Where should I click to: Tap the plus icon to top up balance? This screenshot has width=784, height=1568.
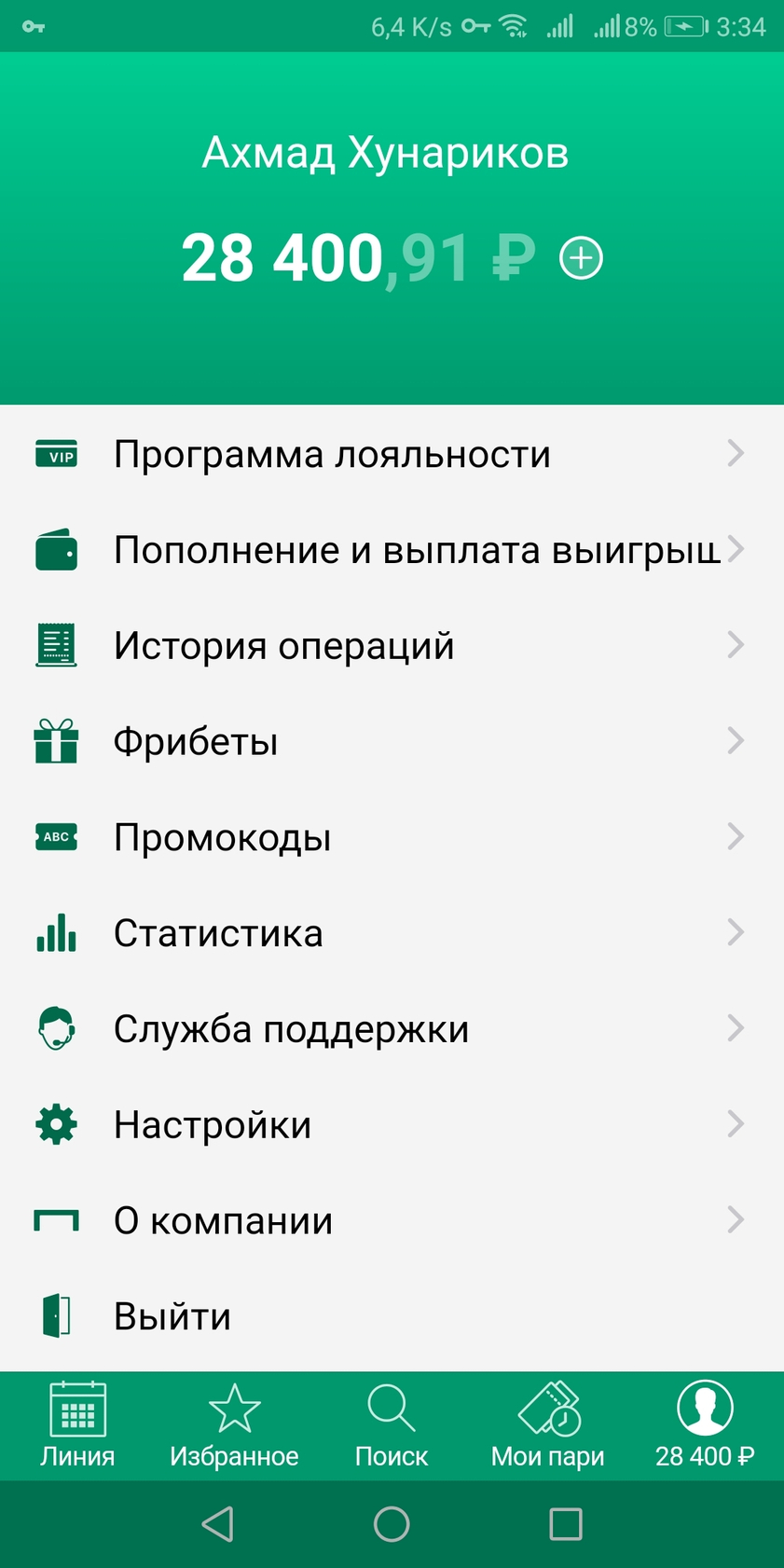tap(581, 258)
